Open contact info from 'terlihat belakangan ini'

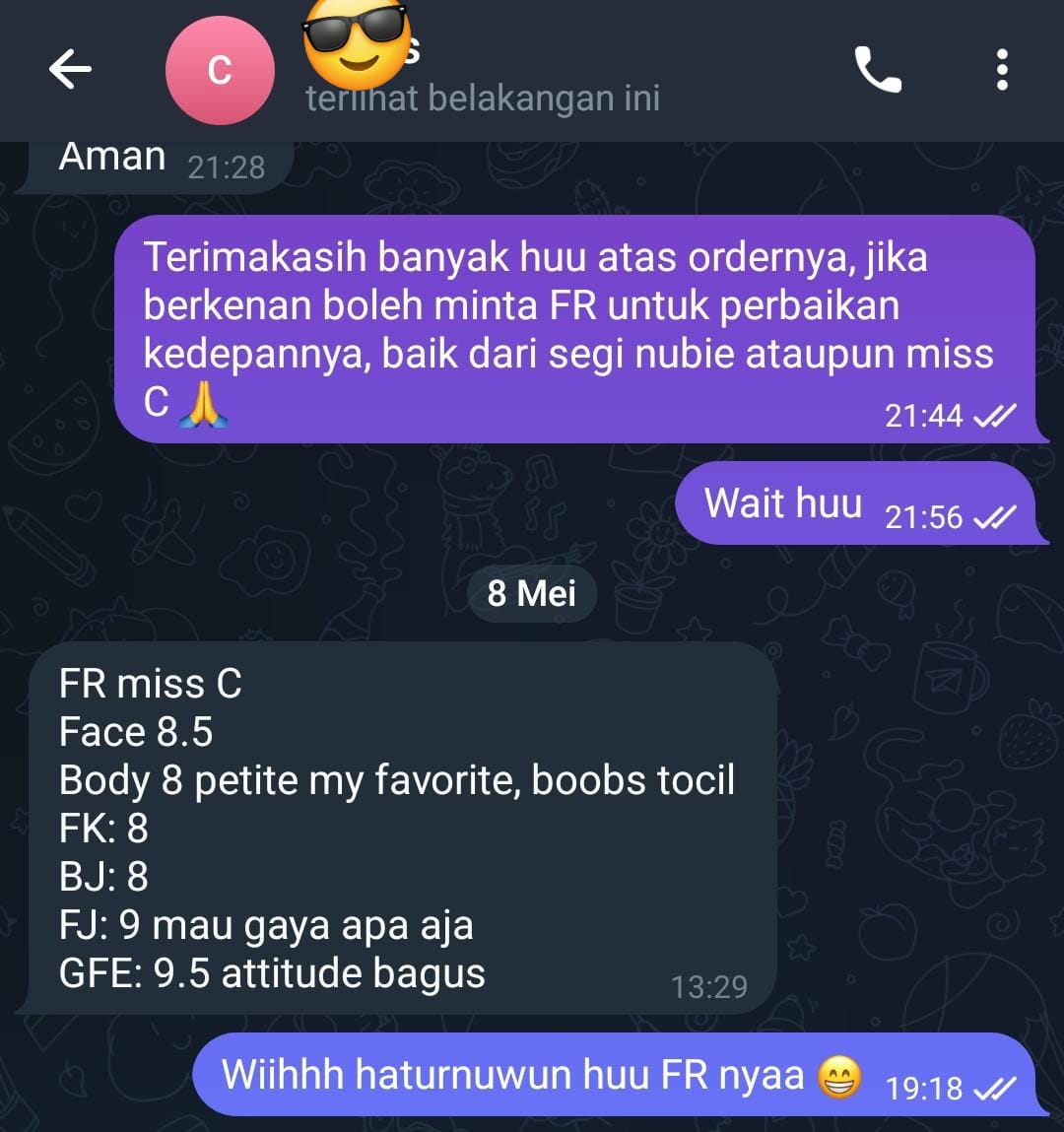[483, 99]
